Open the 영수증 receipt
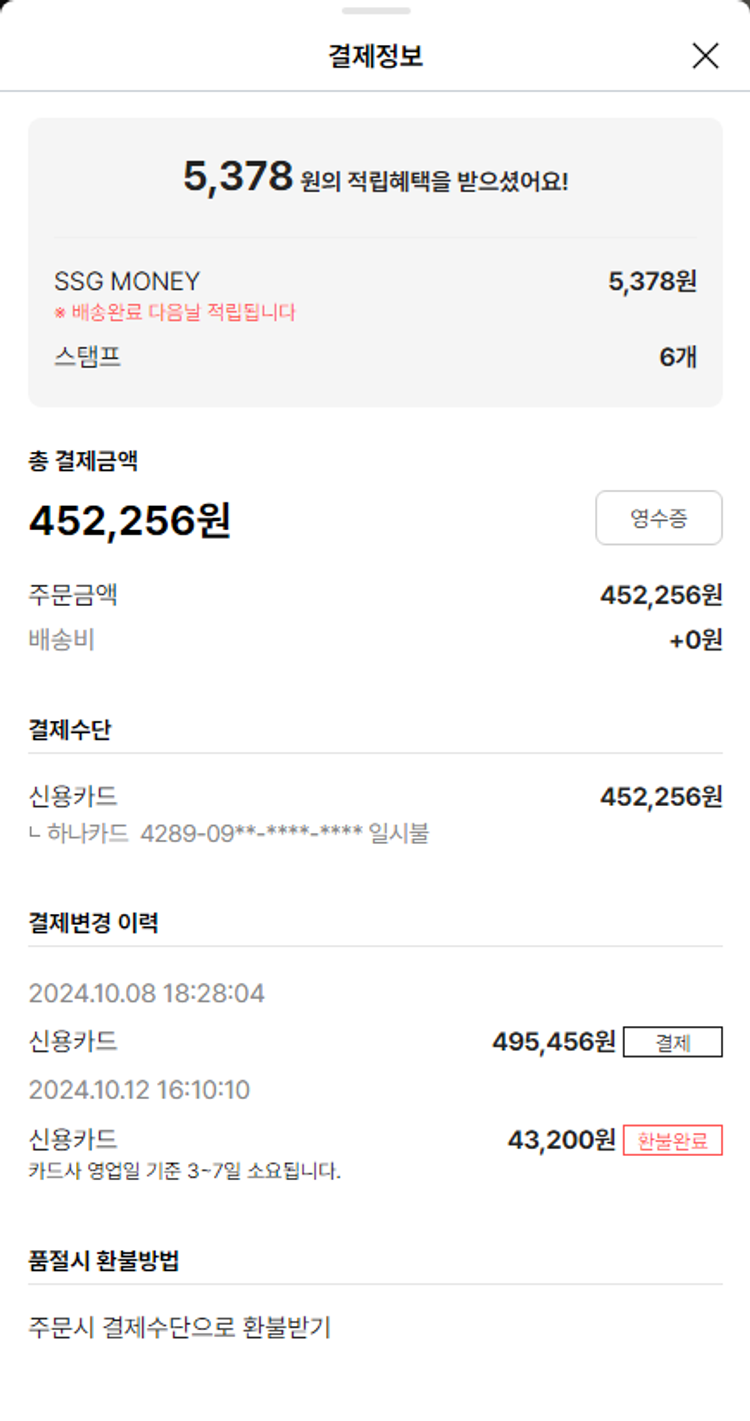This screenshot has height=1421, width=750. tap(658, 518)
